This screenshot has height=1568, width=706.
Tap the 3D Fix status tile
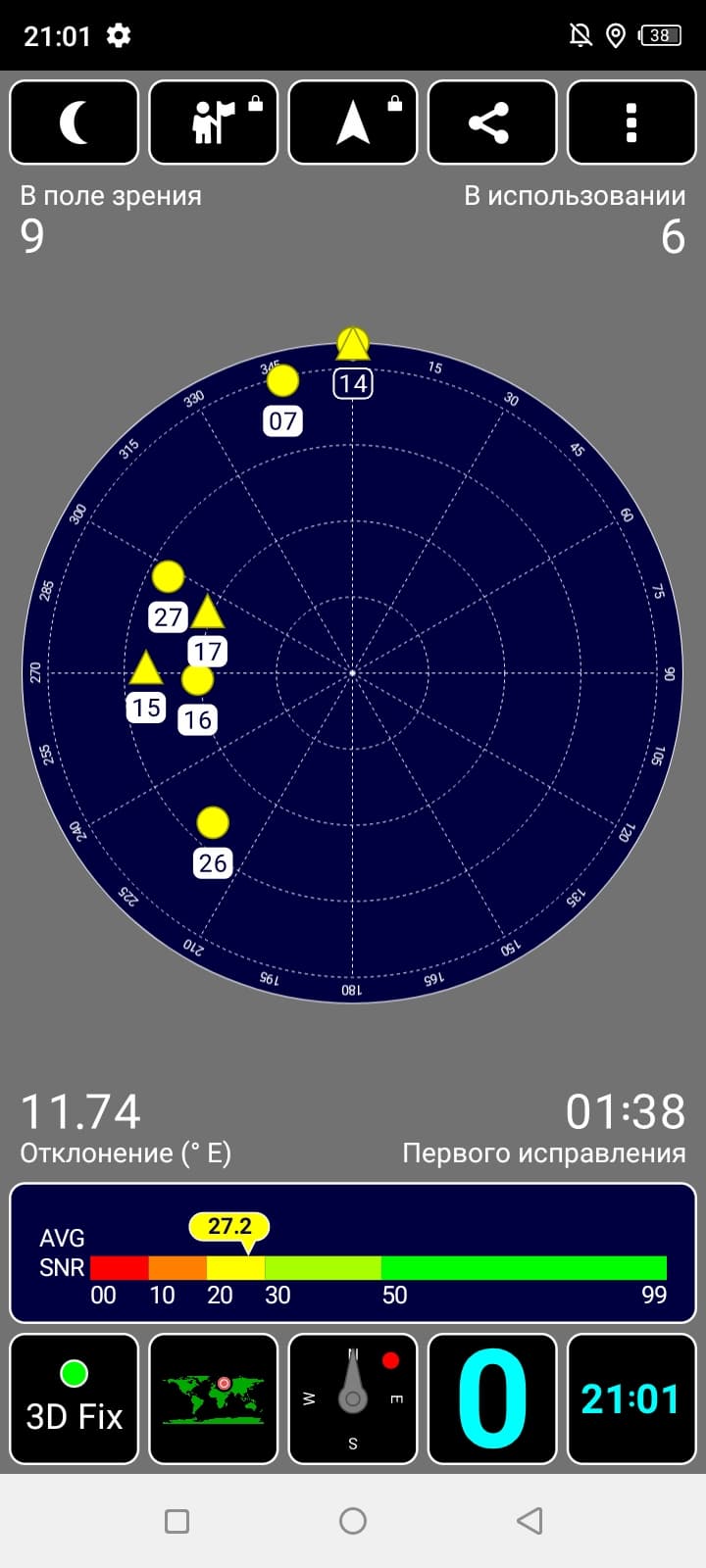tap(75, 1398)
